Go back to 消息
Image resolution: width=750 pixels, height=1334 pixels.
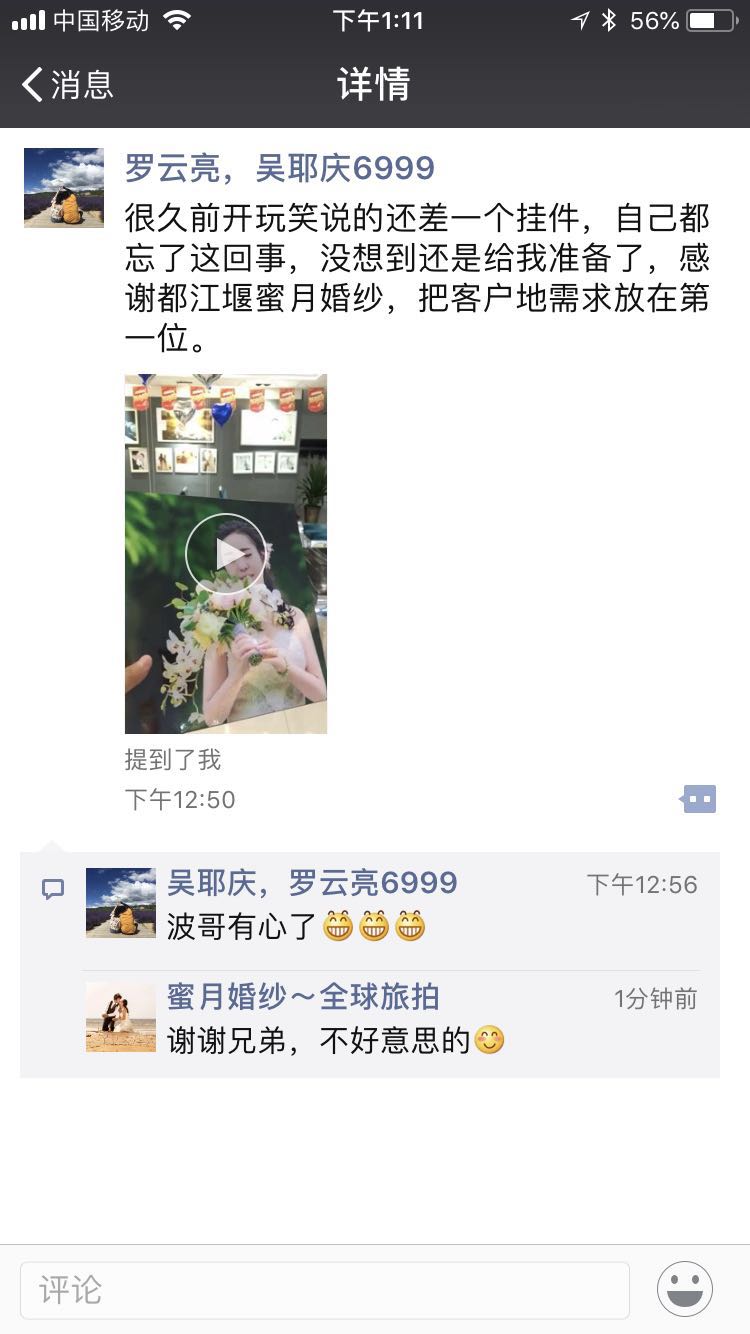pyautogui.click(x=68, y=84)
